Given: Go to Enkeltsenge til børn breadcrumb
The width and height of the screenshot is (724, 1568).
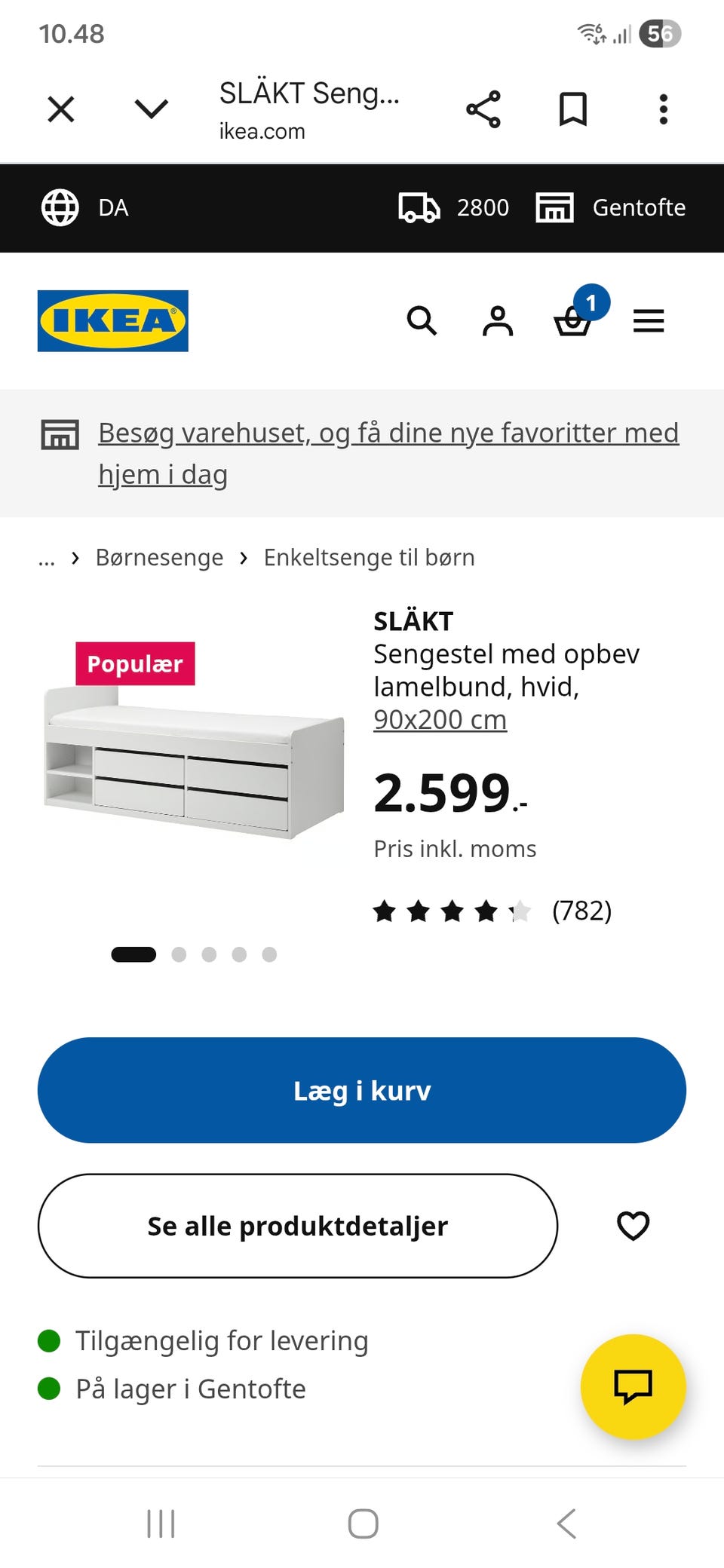Looking at the screenshot, I should pyautogui.click(x=370, y=558).
